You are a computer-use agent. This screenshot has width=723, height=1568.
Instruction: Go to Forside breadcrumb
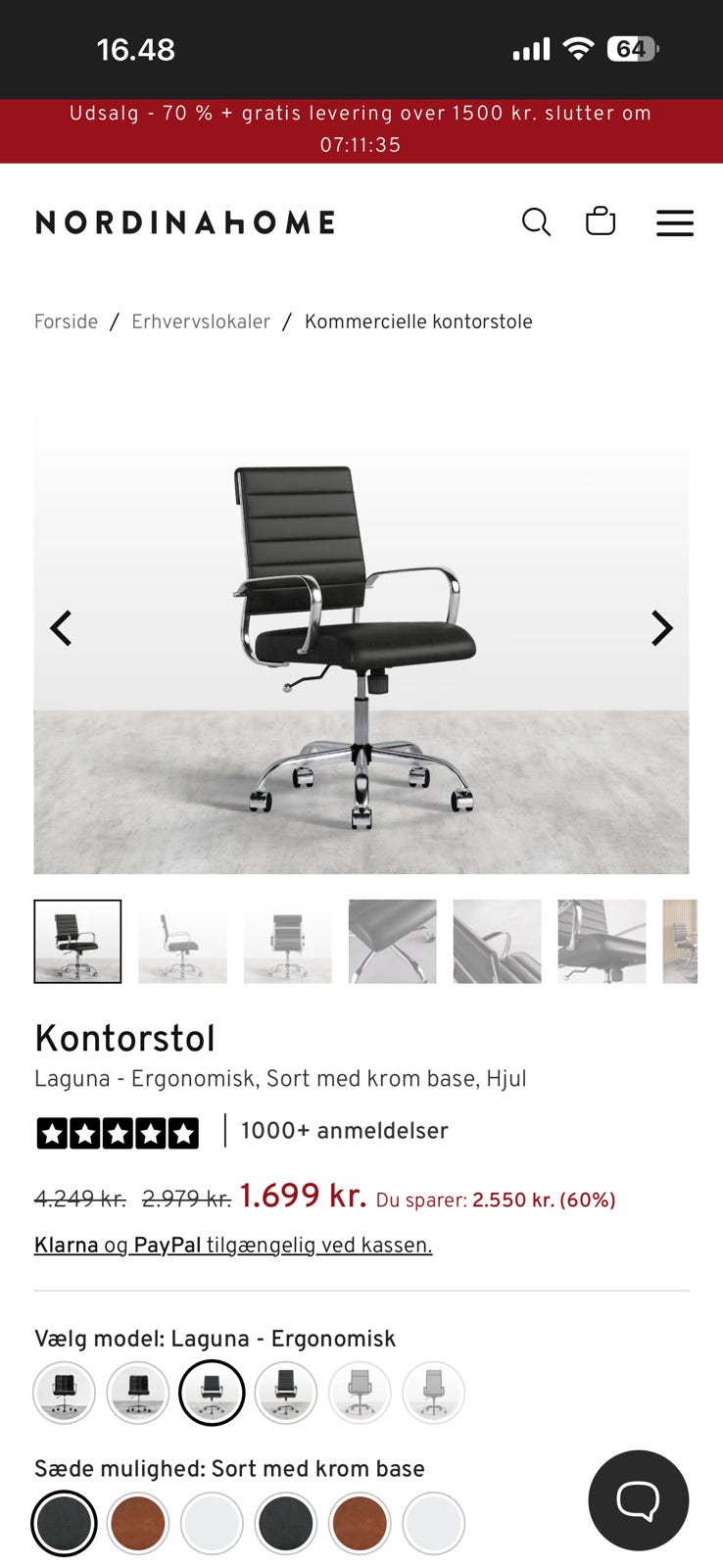pyautogui.click(x=65, y=321)
